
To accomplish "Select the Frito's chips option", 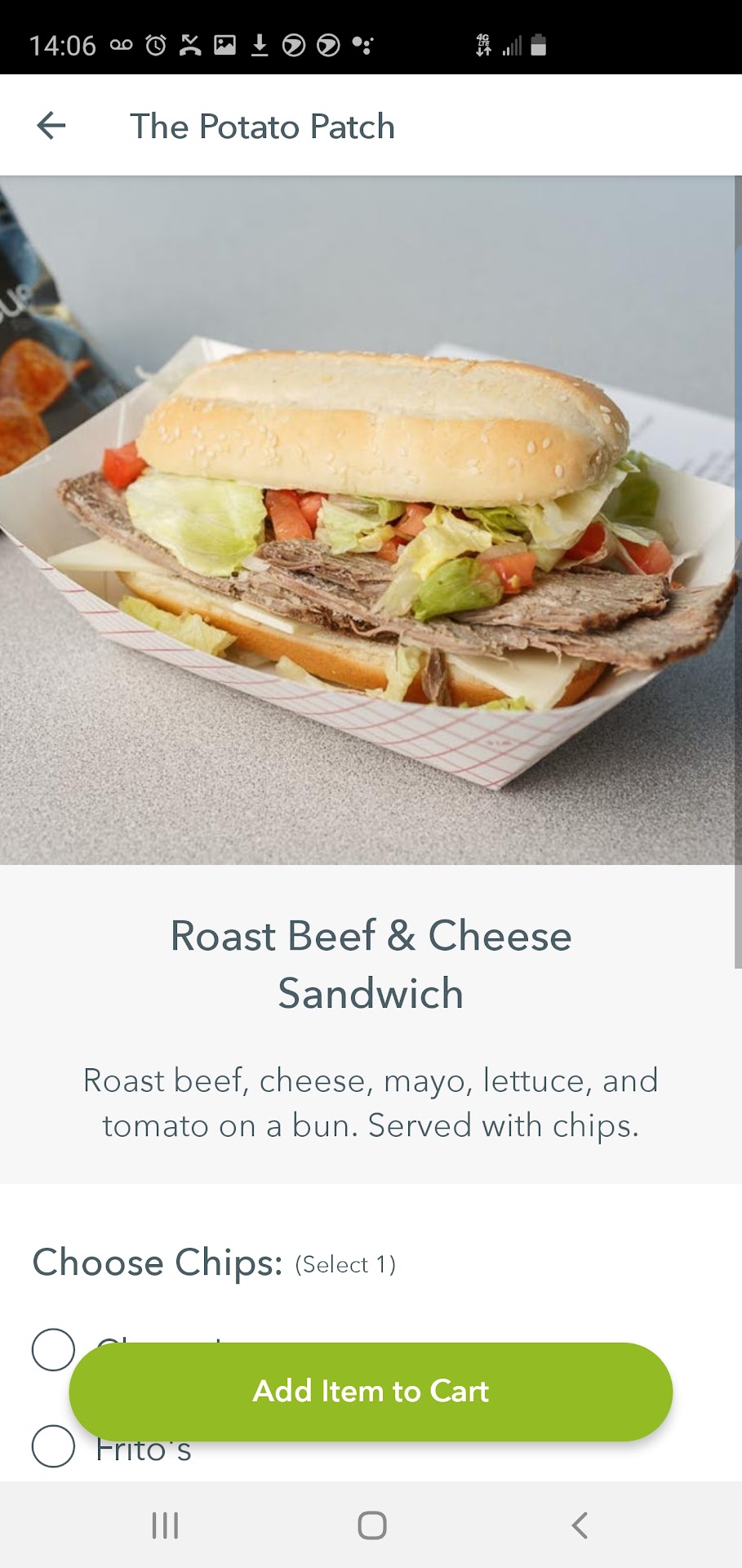I will (x=53, y=1446).
